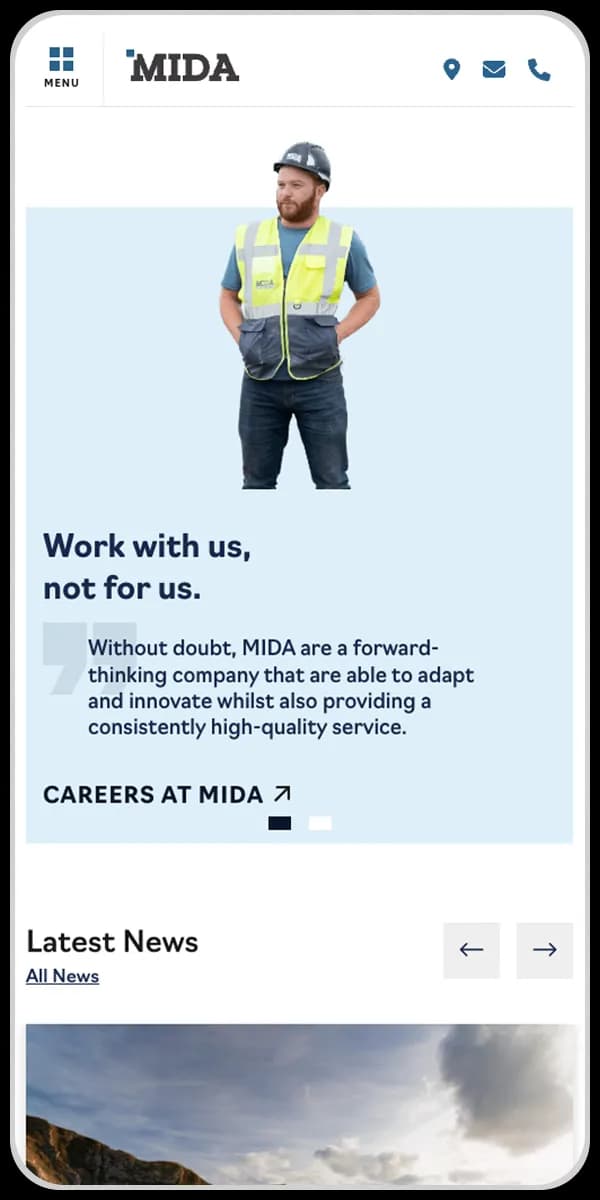Open the MENU grid button
The image size is (600, 1200).
[x=61, y=67]
